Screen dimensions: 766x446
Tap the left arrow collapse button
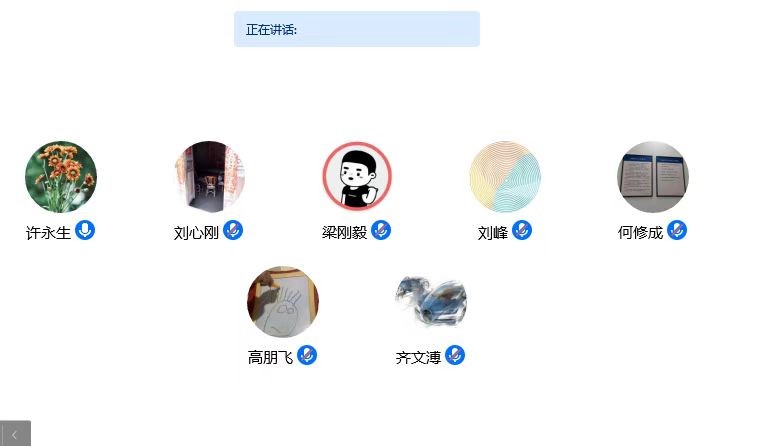coord(15,434)
